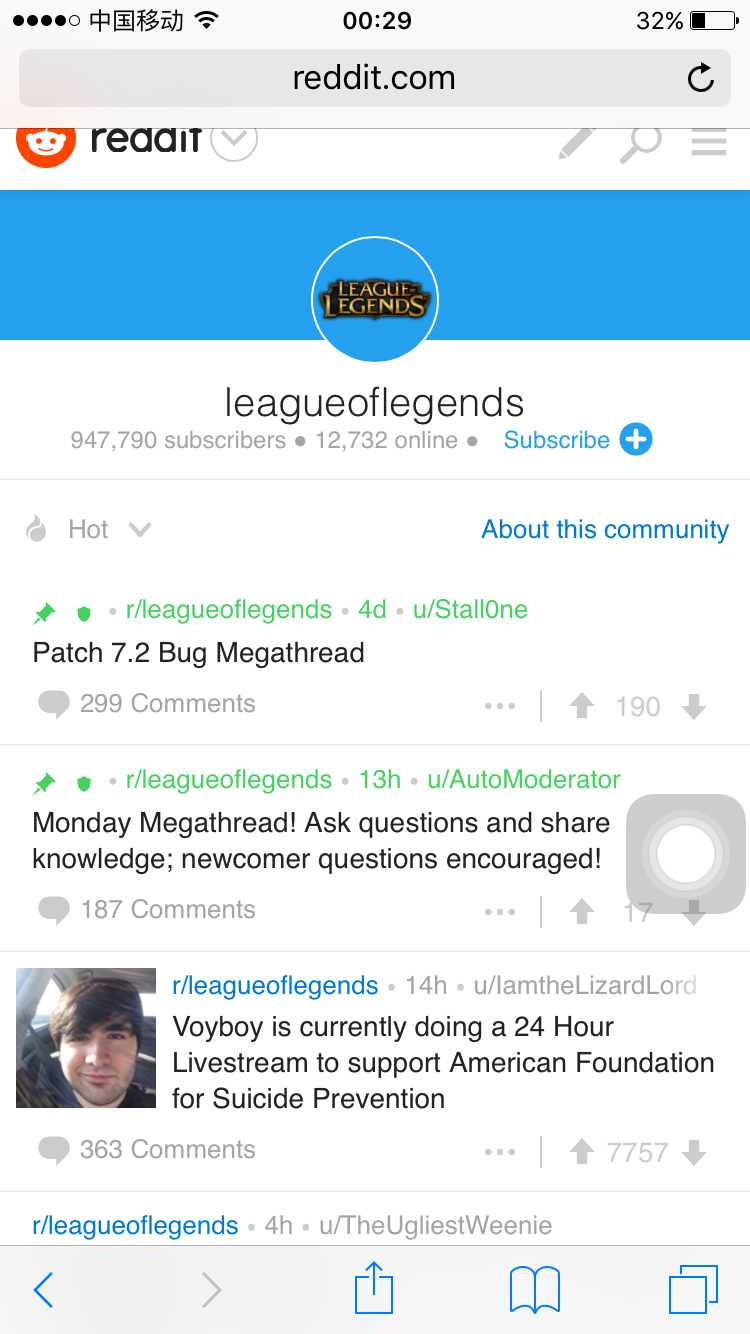Click the Reddit snoo logo
Screen dimensions: 750x1334
point(46,143)
